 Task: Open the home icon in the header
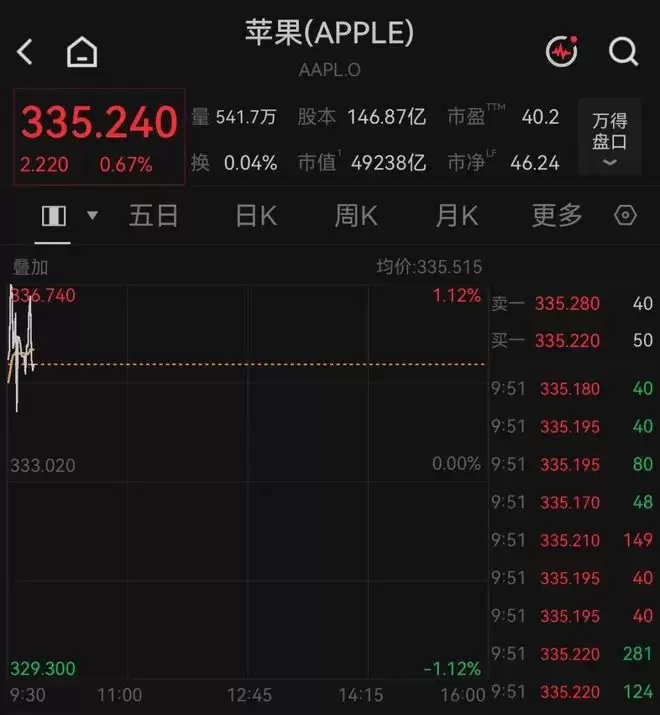(82, 52)
